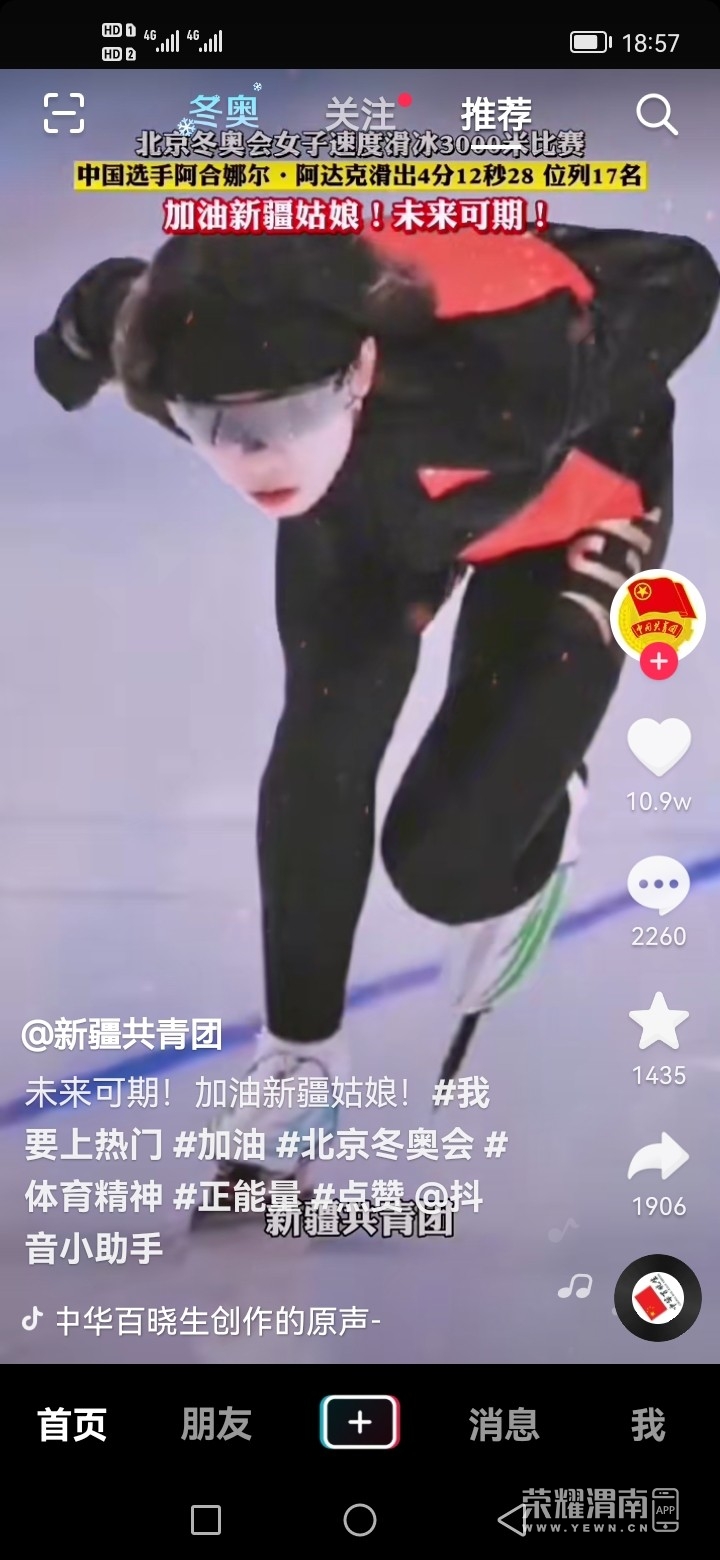The width and height of the screenshot is (720, 1560).
Task: Go to 首页 tab
Action: point(72,1424)
